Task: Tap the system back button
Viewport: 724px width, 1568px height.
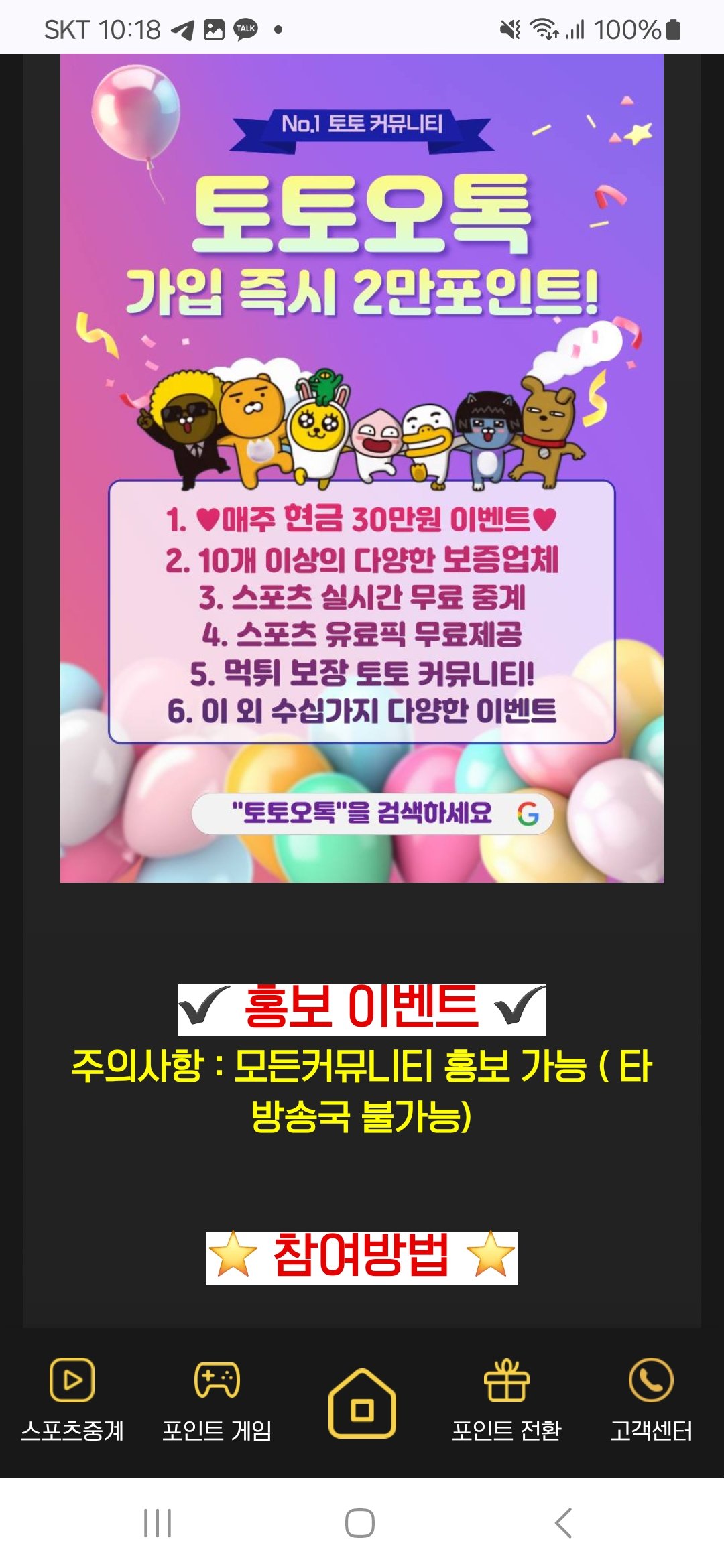Action: click(x=563, y=1523)
